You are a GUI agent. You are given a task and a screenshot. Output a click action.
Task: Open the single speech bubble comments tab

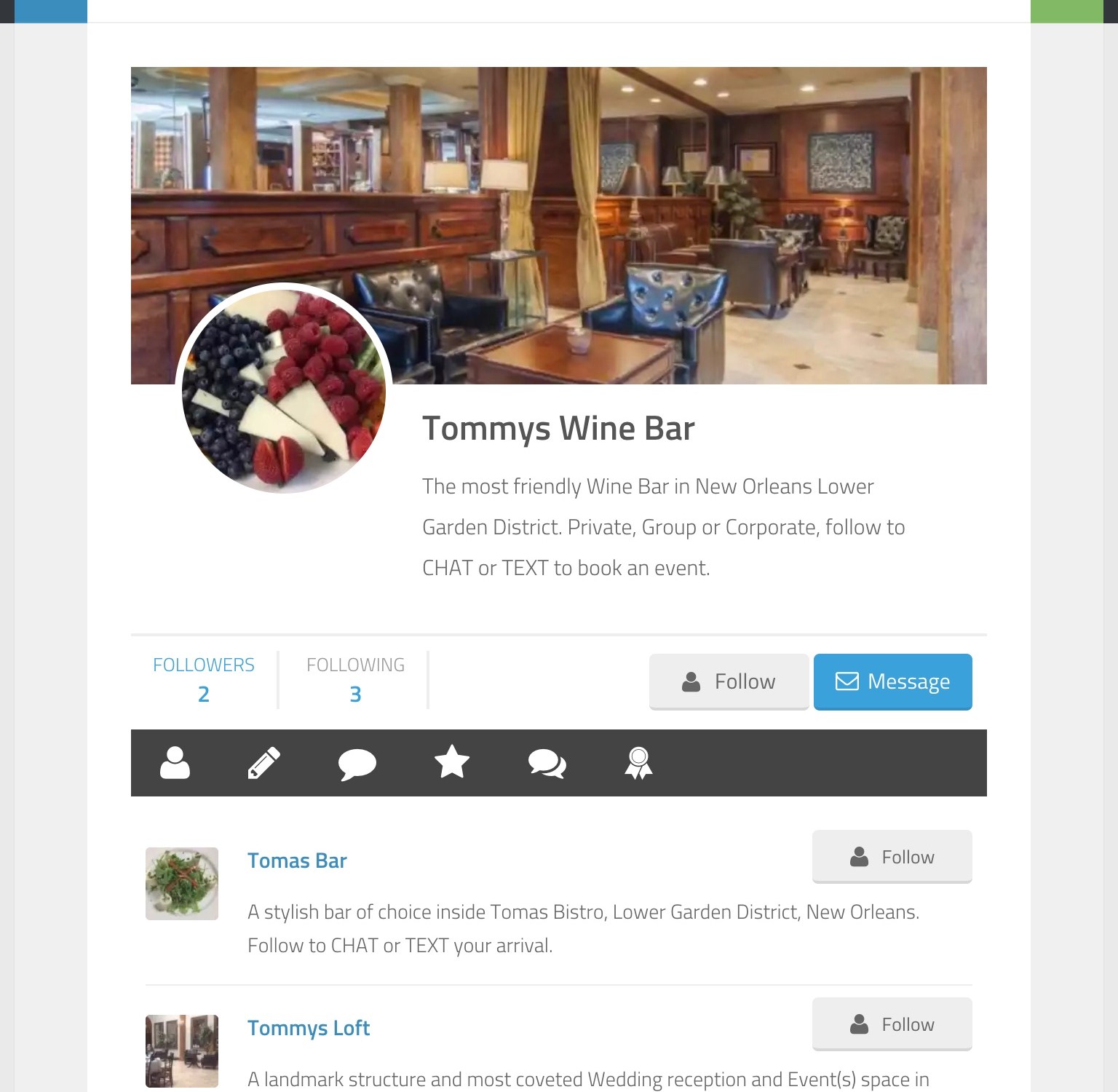(357, 764)
